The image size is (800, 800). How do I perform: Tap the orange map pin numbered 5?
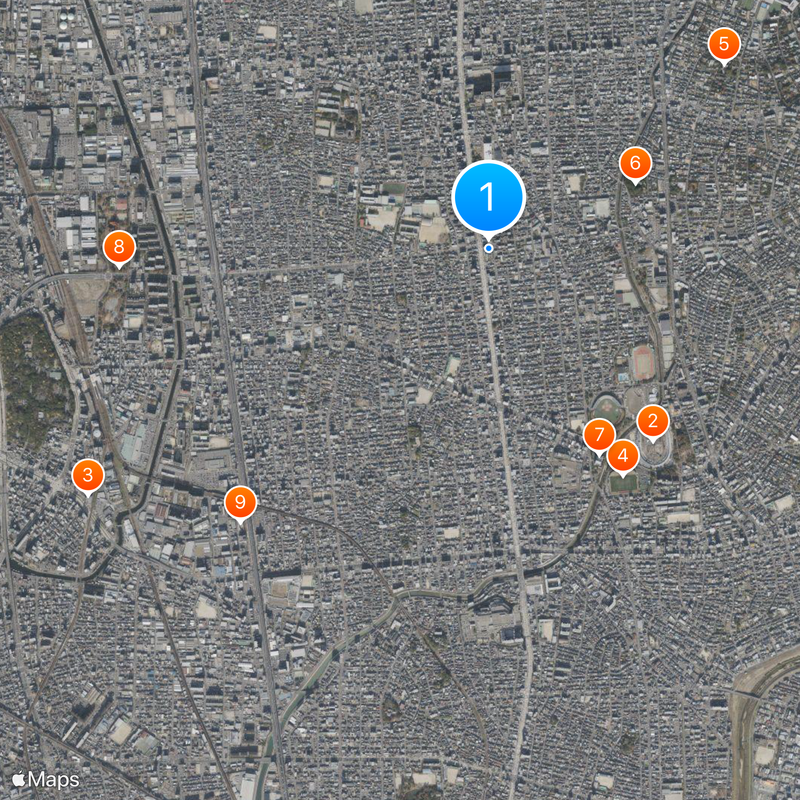(723, 44)
